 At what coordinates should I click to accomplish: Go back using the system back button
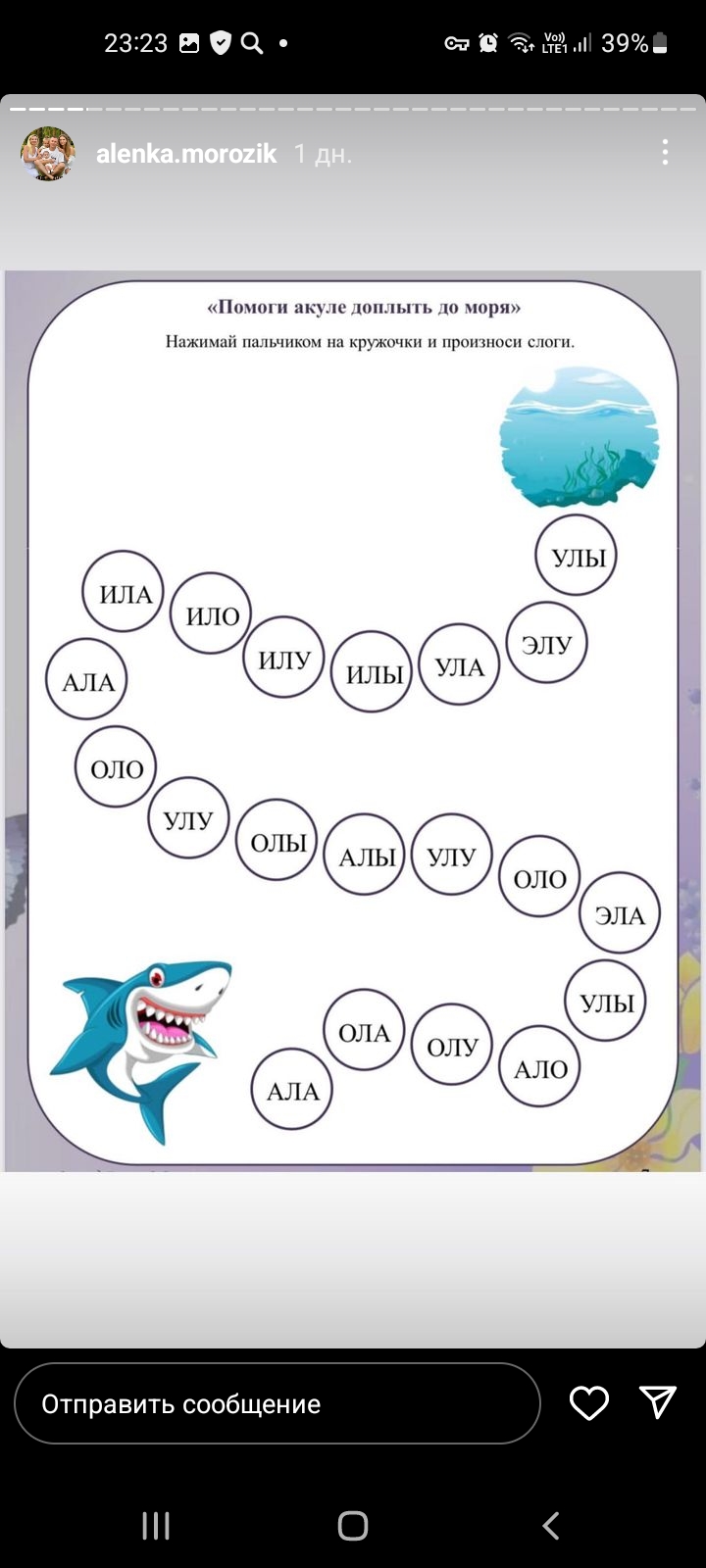point(550,1525)
